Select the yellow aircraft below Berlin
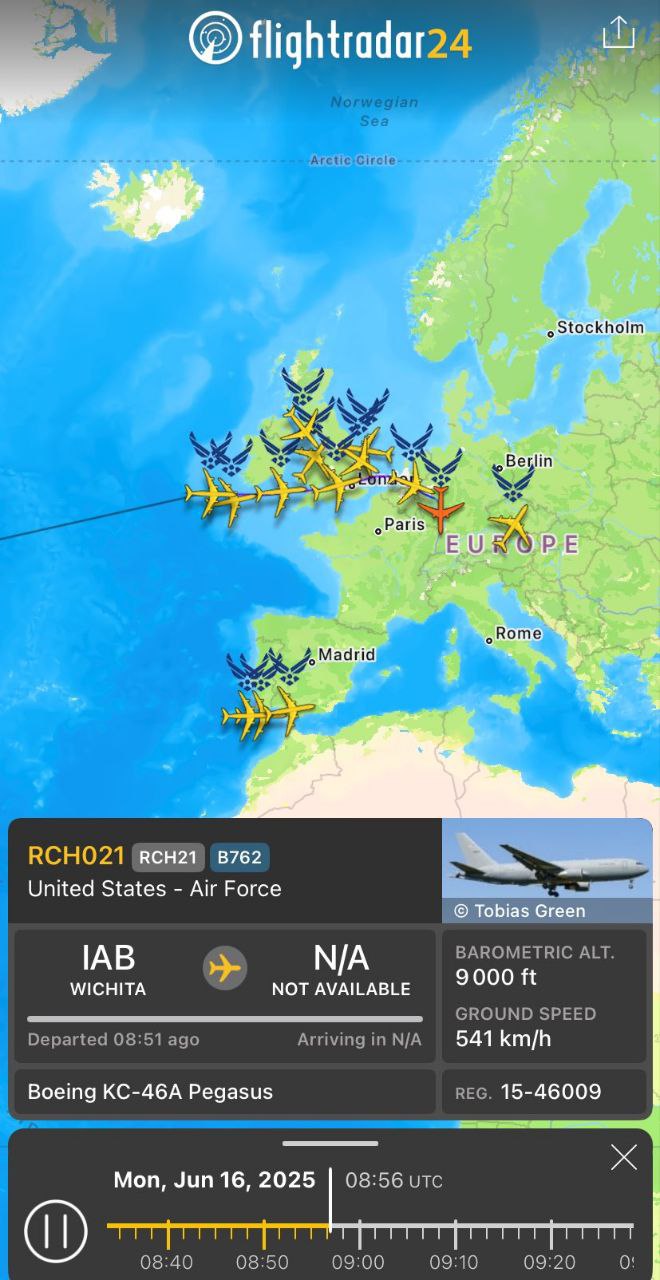The height and width of the screenshot is (1280, 660). coord(512,522)
